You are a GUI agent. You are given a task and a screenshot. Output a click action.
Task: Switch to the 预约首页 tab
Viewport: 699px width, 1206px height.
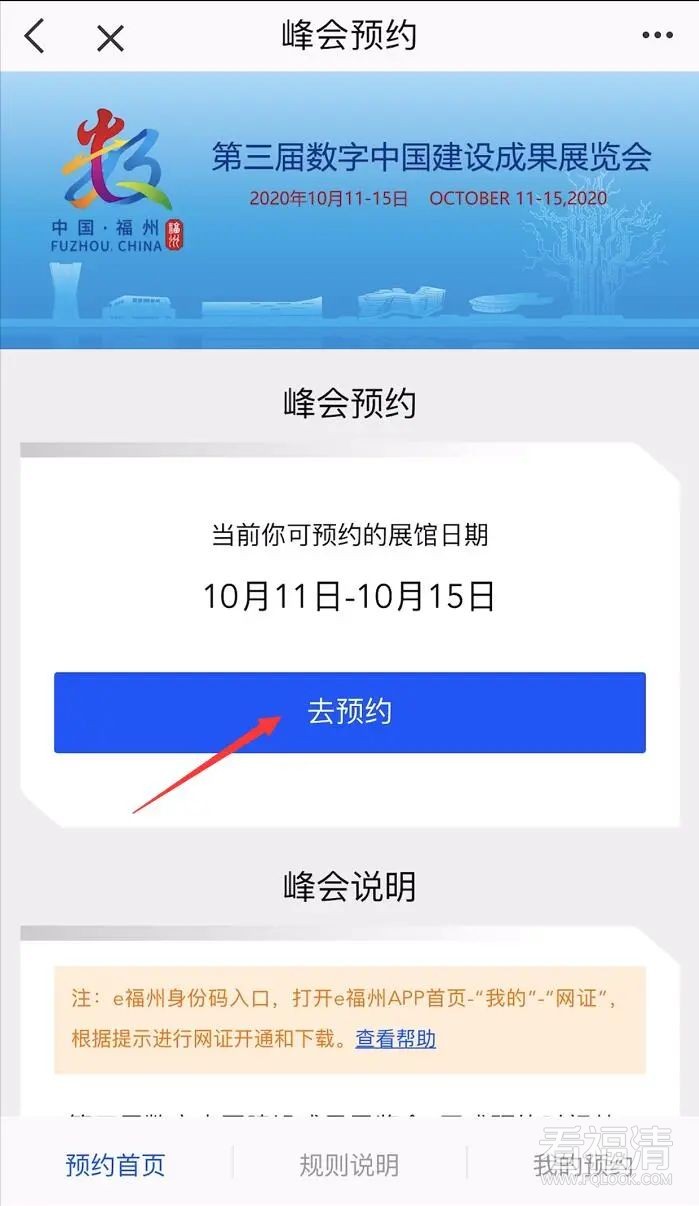tap(115, 1165)
